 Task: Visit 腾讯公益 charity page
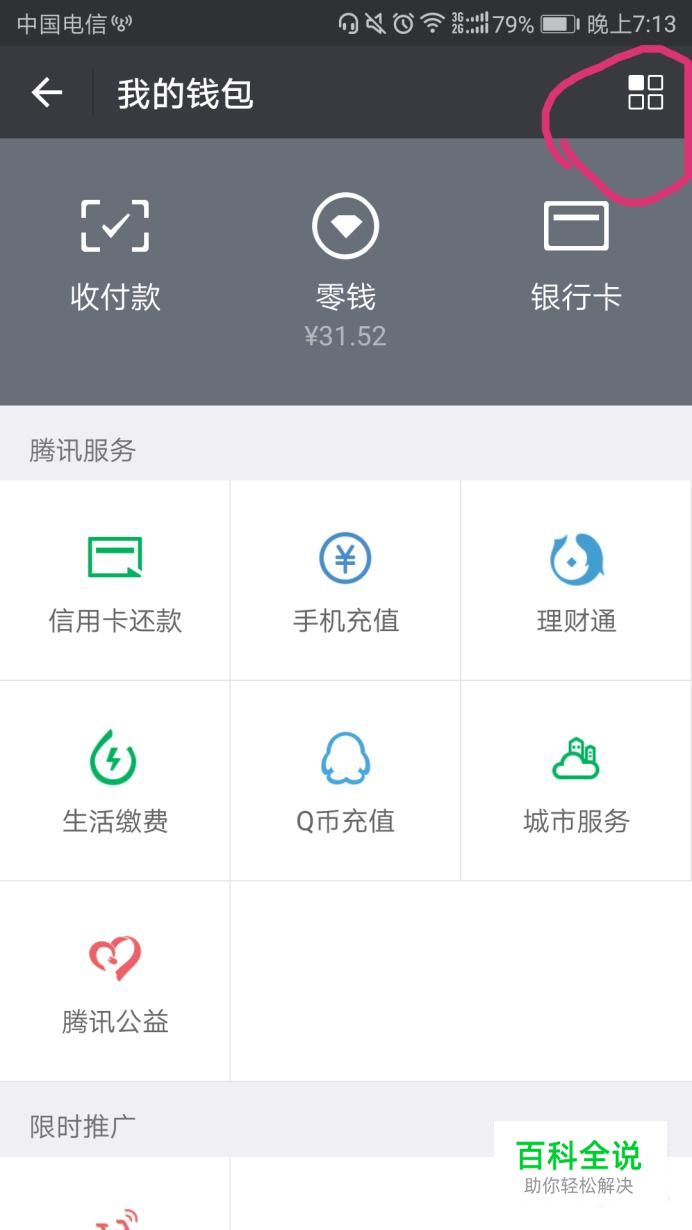click(x=115, y=981)
